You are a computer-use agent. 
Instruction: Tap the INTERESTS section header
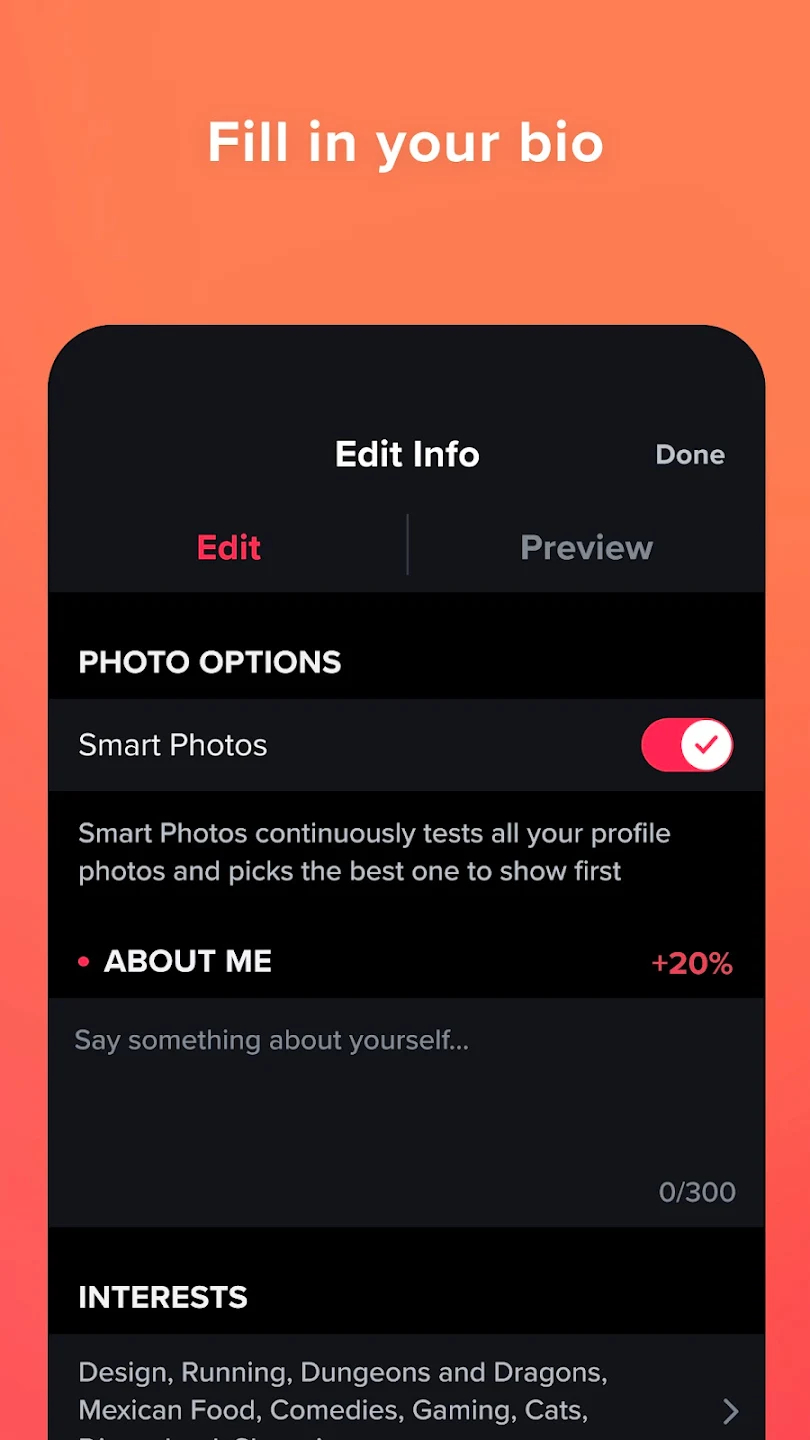tap(163, 1297)
